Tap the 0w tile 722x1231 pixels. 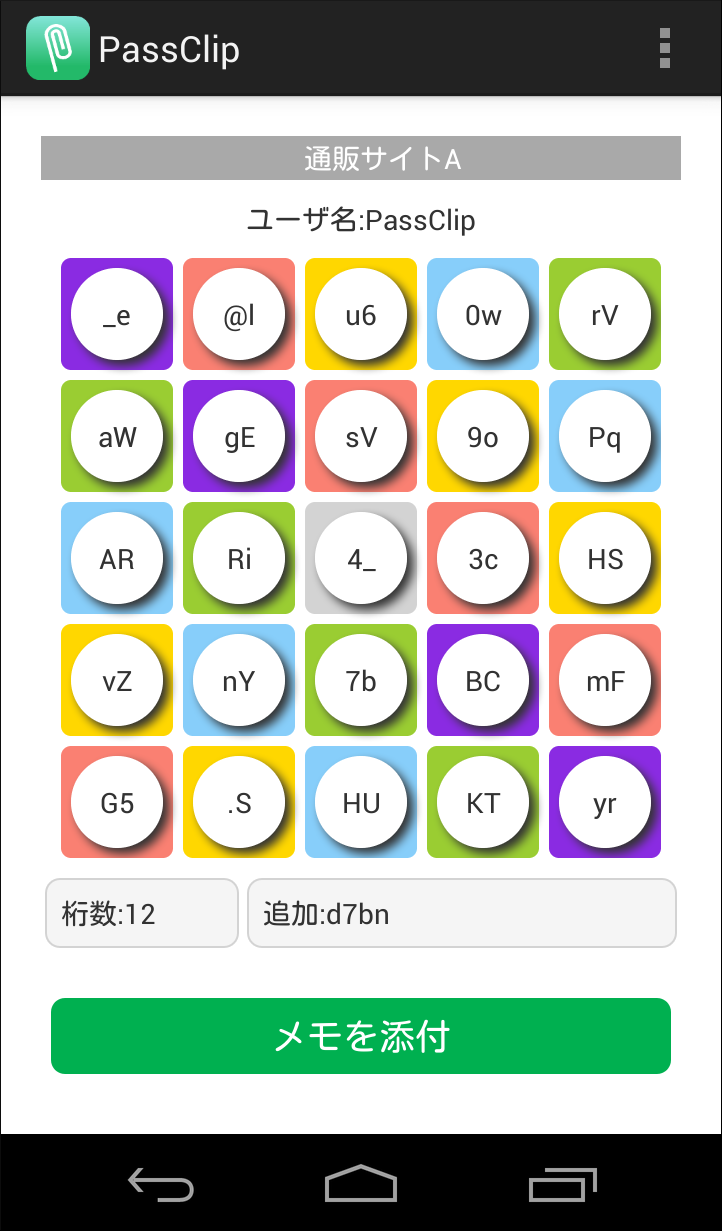point(483,314)
